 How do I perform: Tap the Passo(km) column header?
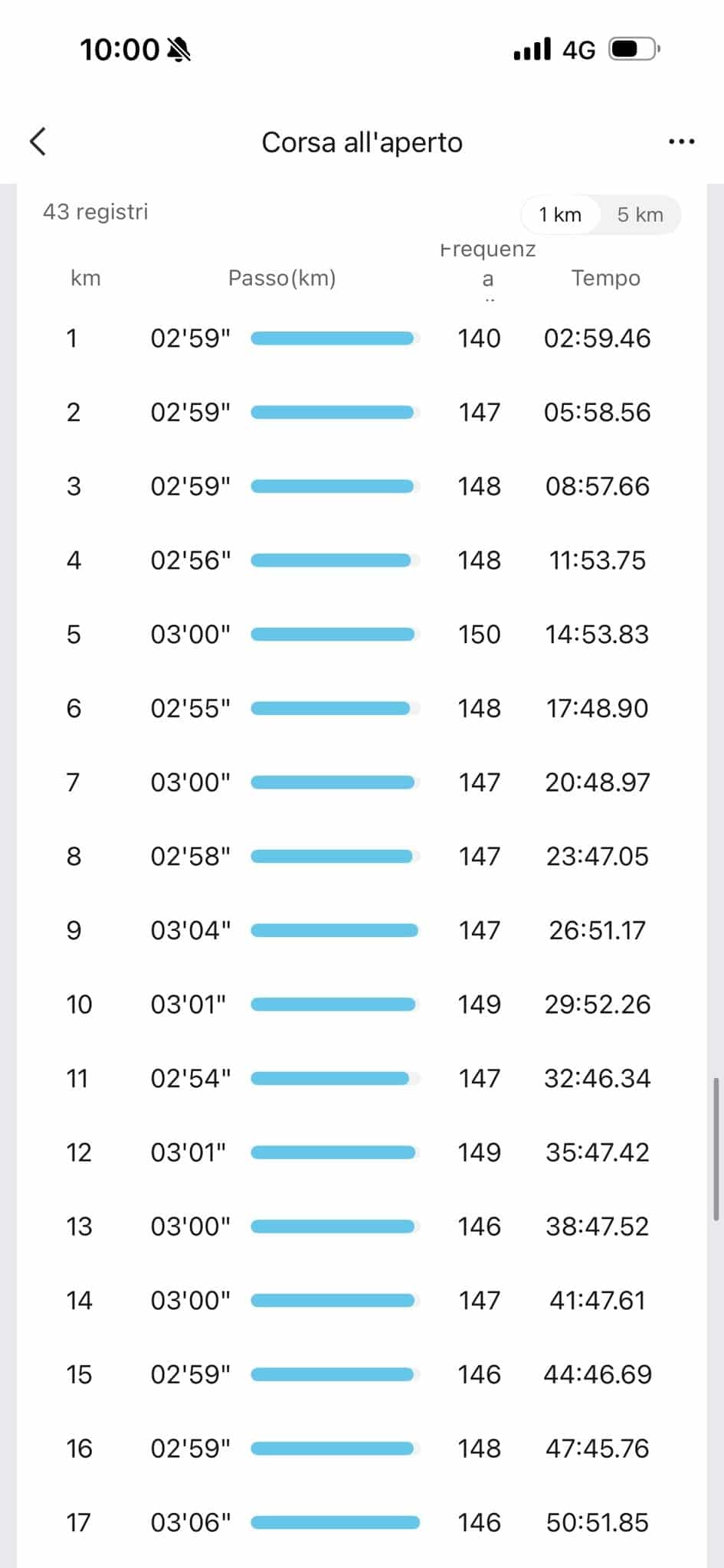click(x=283, y=278)
